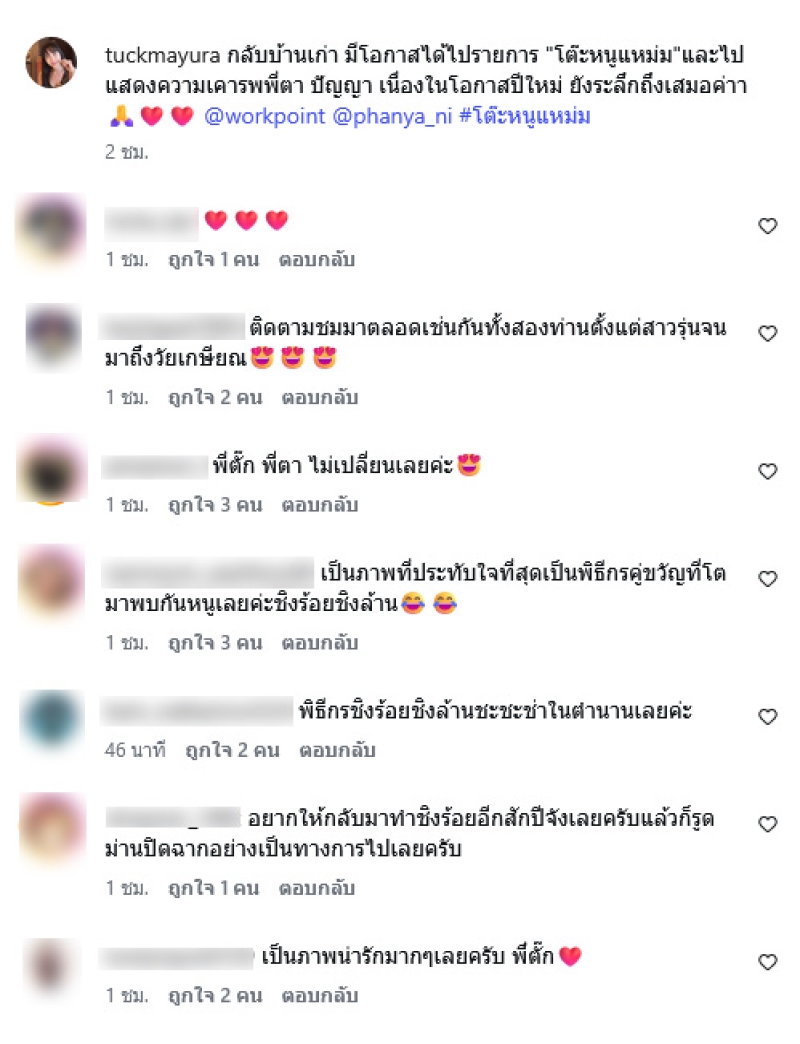Reply to the comment เป็นภาพน่ารักมากๆเลยครับ

coord(320,996)
